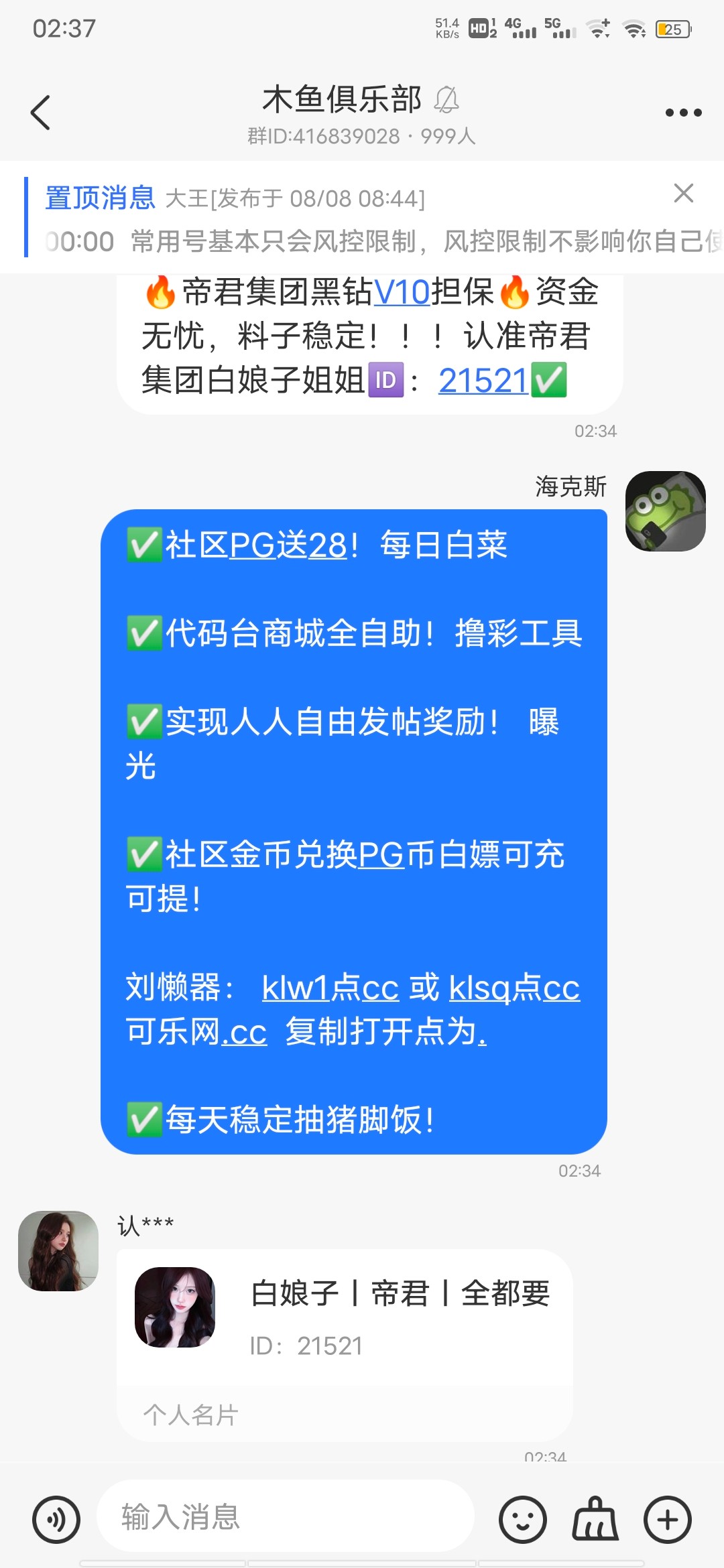Open the three-dot group options menu
This screenshot has height=1568, width=724.
(x=682, y=113)
